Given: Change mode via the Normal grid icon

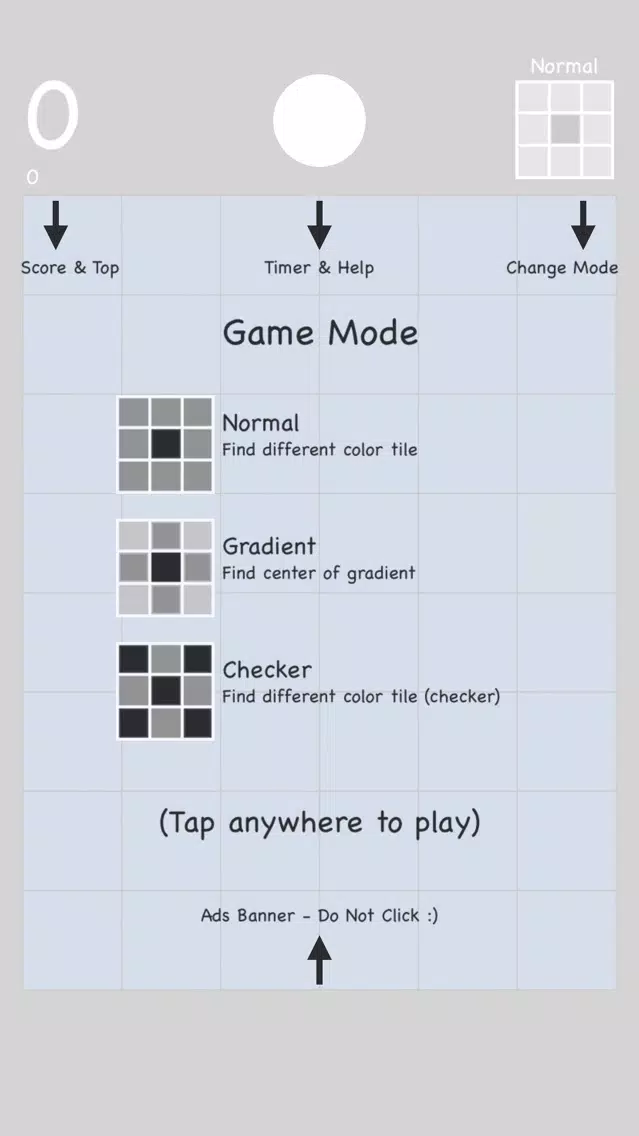Looking at the screenshot, I should tap(564, 130).
